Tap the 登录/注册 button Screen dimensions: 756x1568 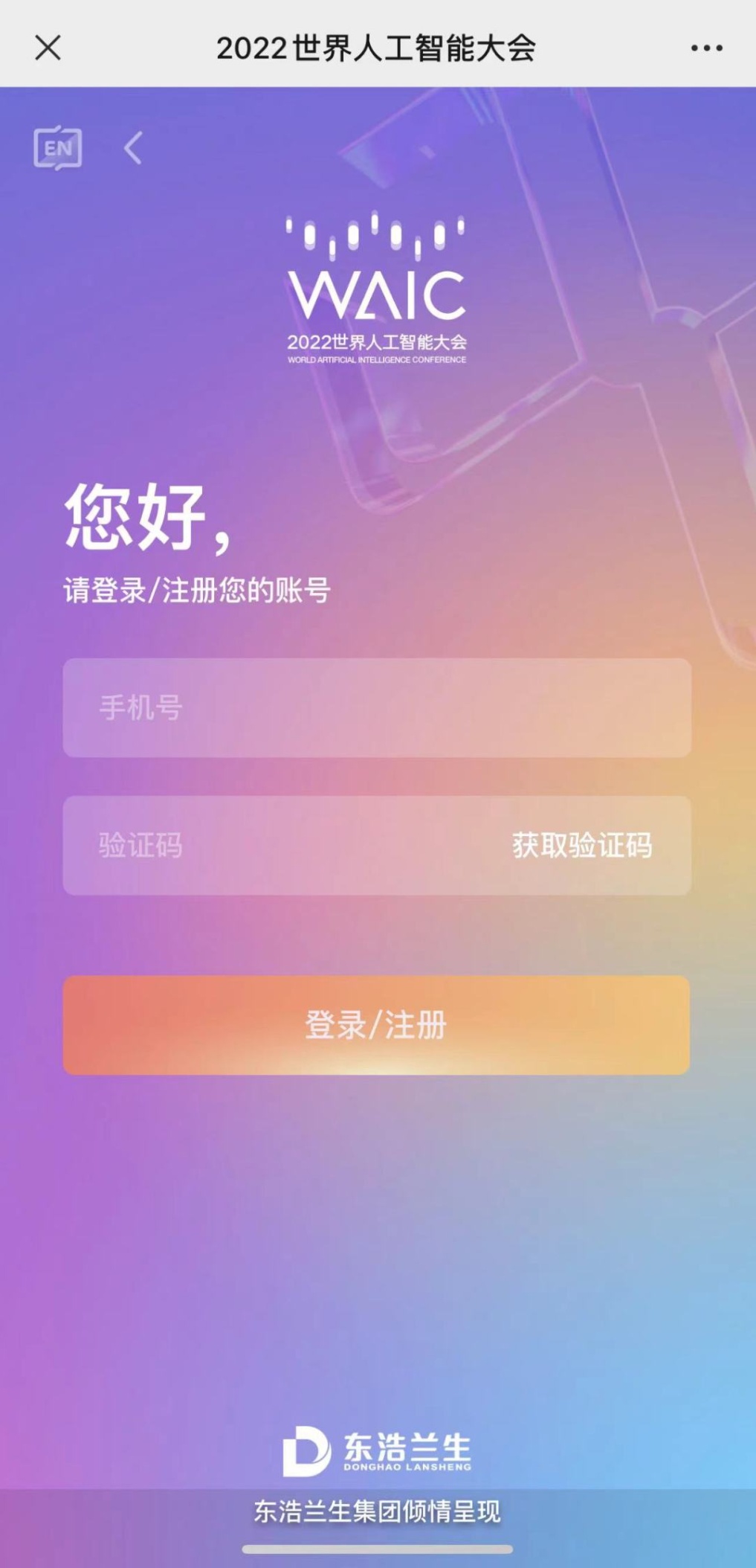point(376,1025)
